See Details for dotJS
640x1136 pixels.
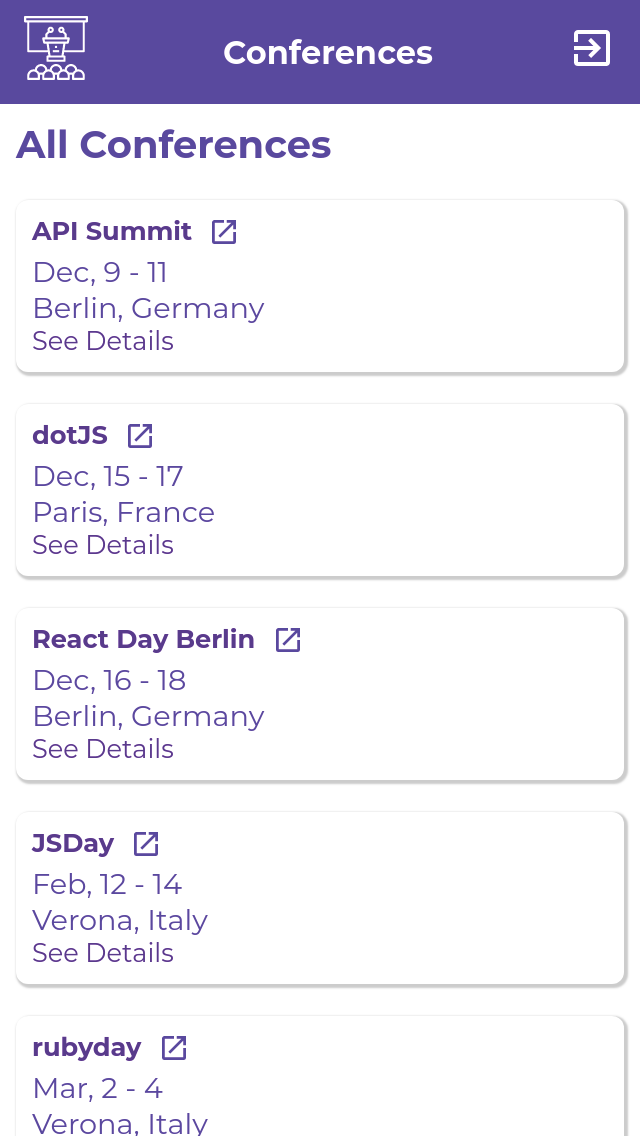pos(103,545)
